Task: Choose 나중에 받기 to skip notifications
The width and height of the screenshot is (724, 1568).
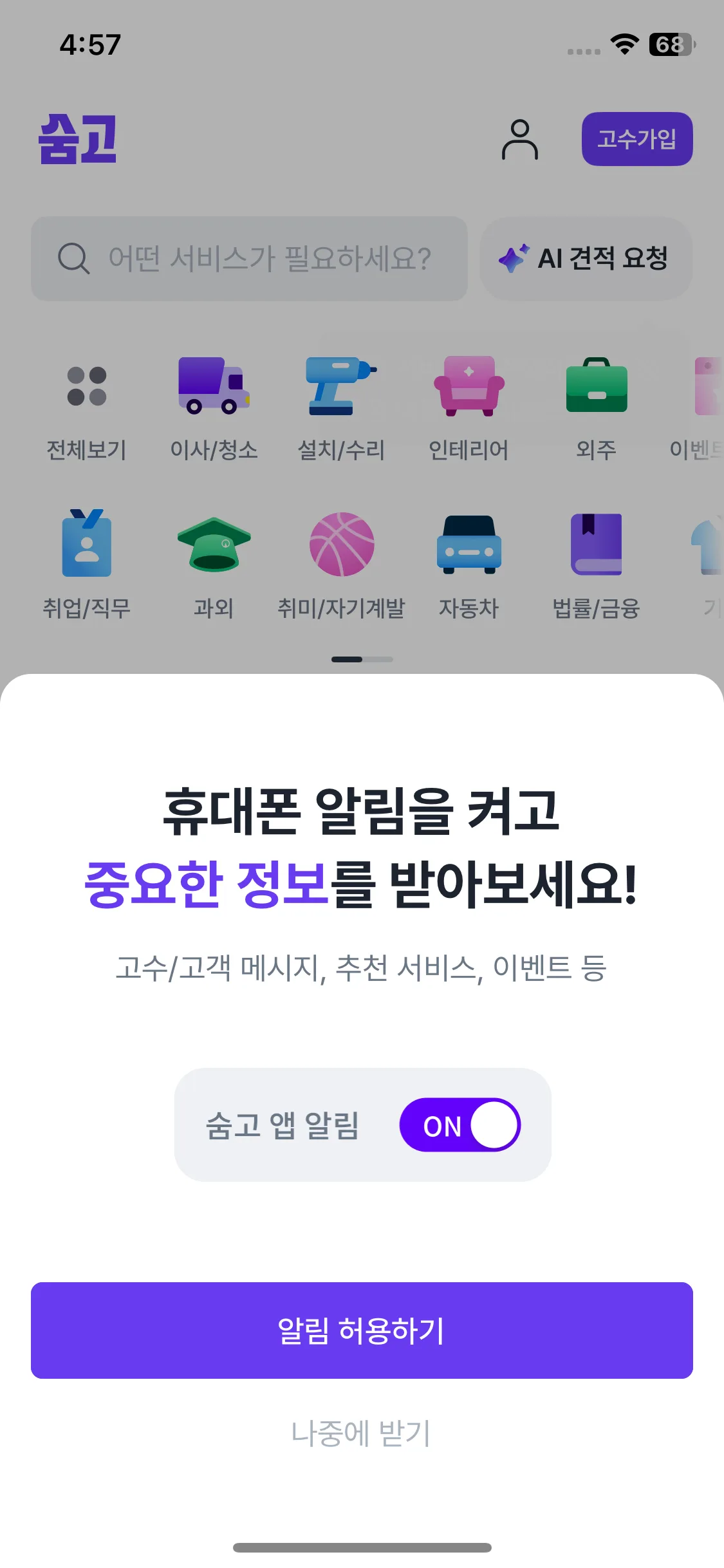Action: click(360, 1433)
